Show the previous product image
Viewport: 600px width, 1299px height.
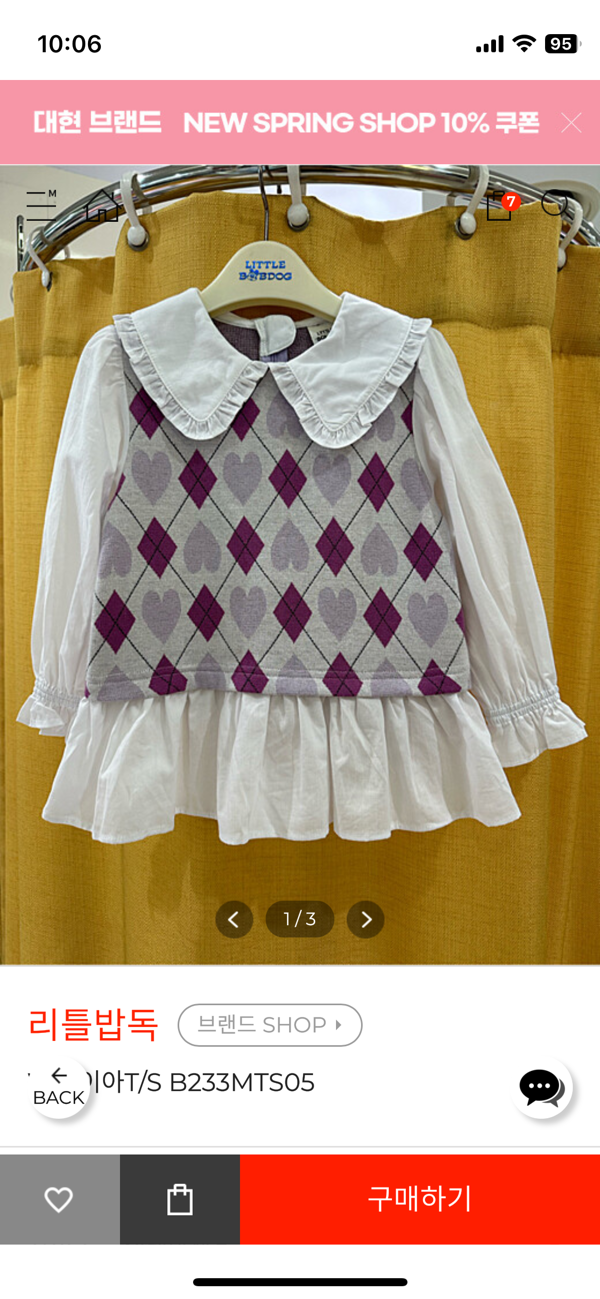(234, 919)
